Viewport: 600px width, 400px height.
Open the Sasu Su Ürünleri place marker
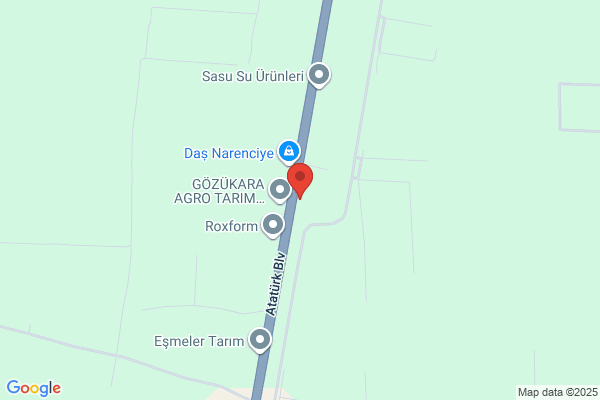coord(319,75)
